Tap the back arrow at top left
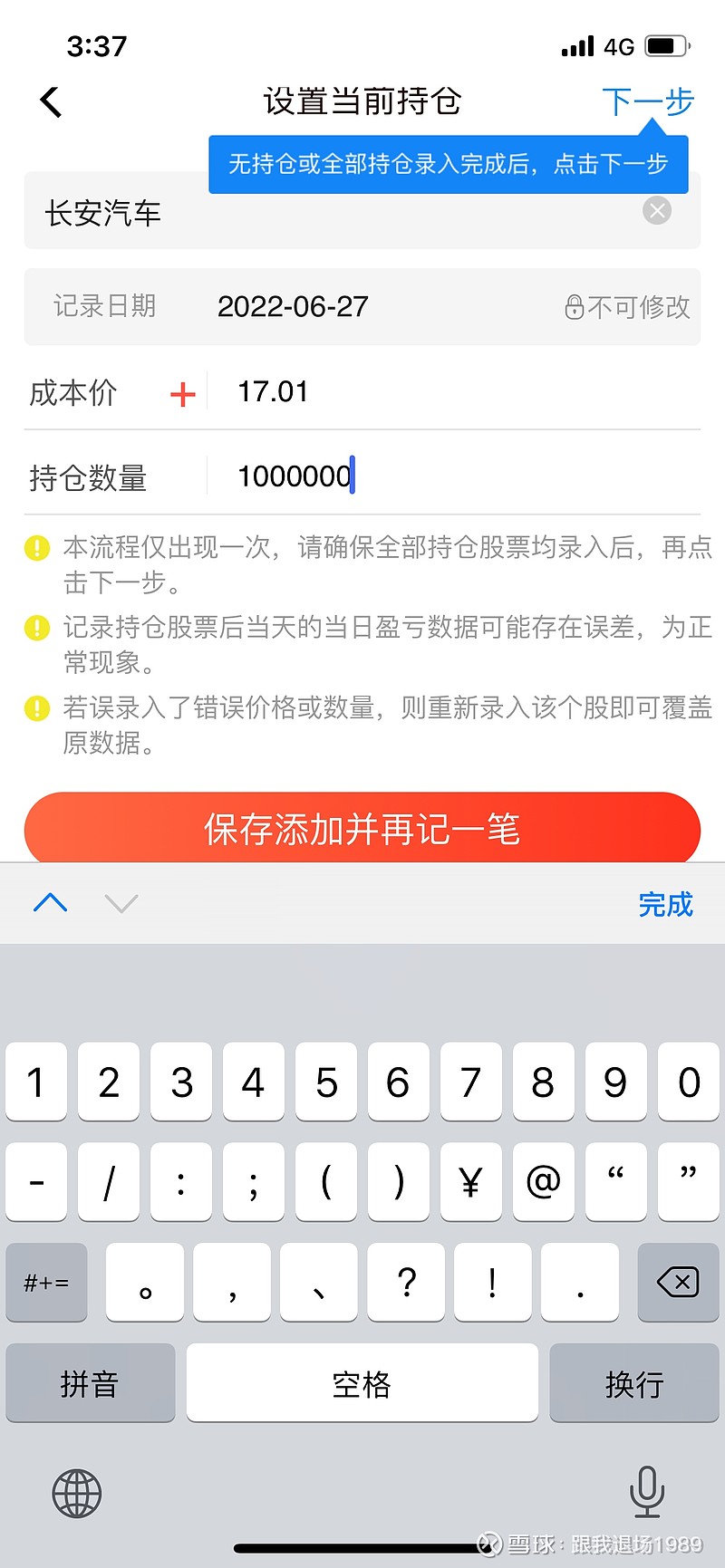Screen dimensions: 725x1568 pos(50,102)
